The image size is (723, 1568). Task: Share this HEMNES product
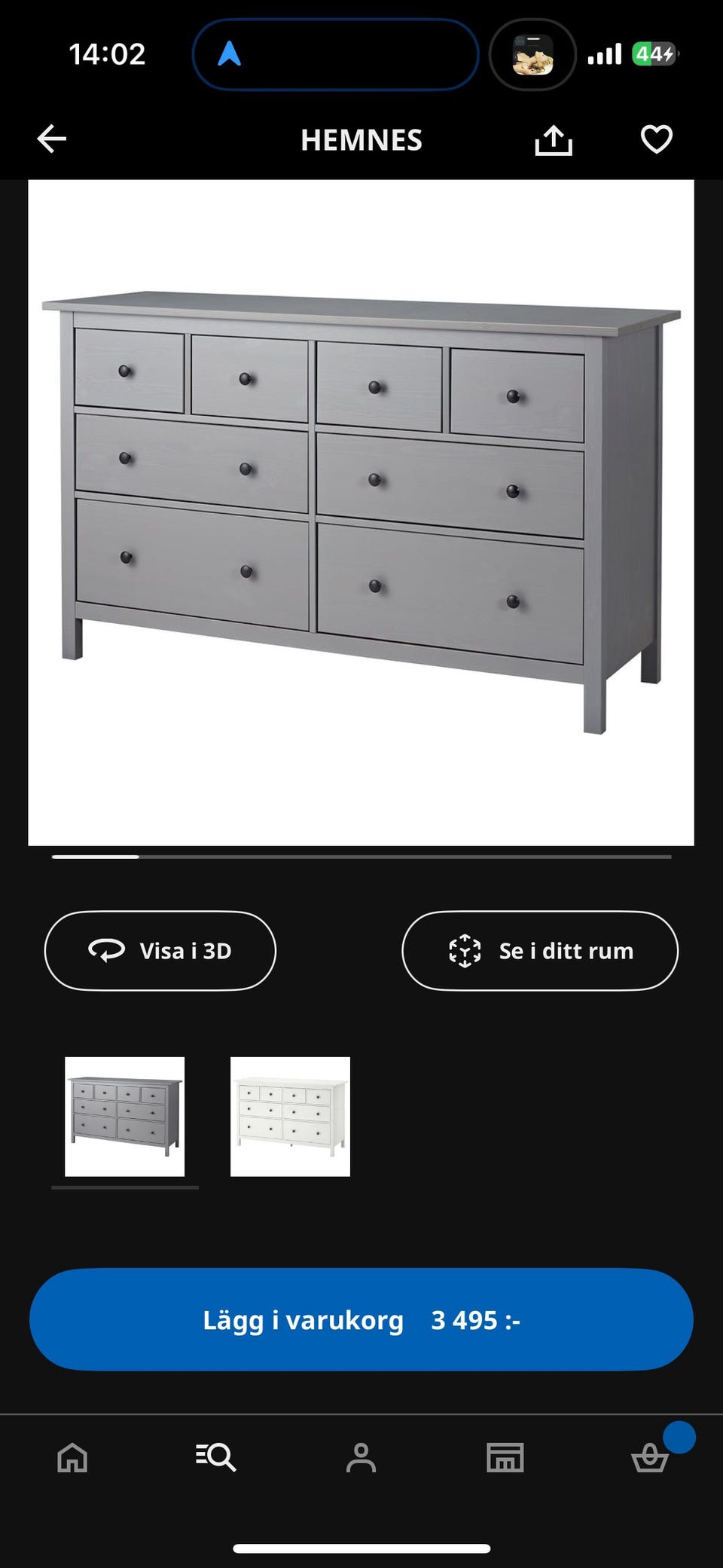554,140
